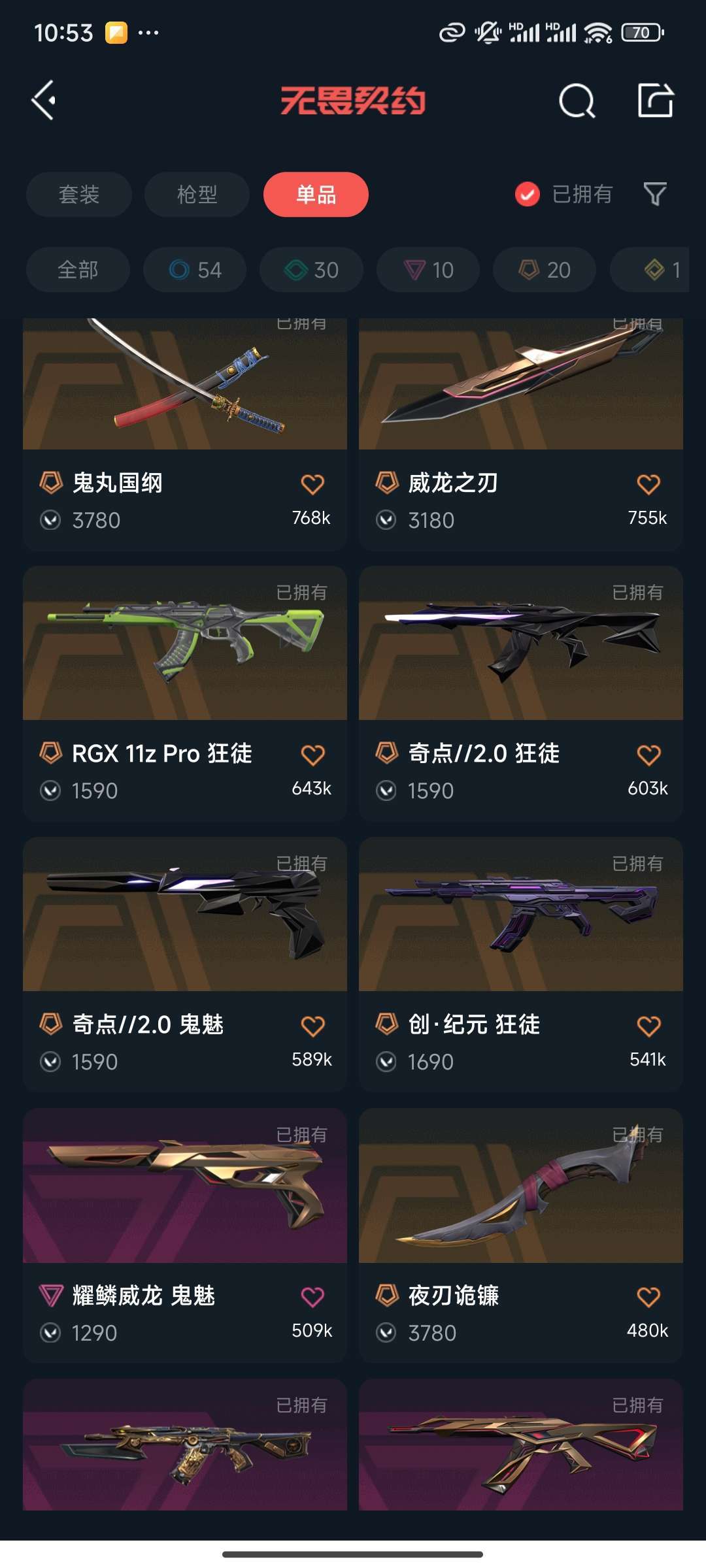Like the 奇点//2.0 狂徒 skin
The image size is (706, 1568).
click(x=648, y=755)
